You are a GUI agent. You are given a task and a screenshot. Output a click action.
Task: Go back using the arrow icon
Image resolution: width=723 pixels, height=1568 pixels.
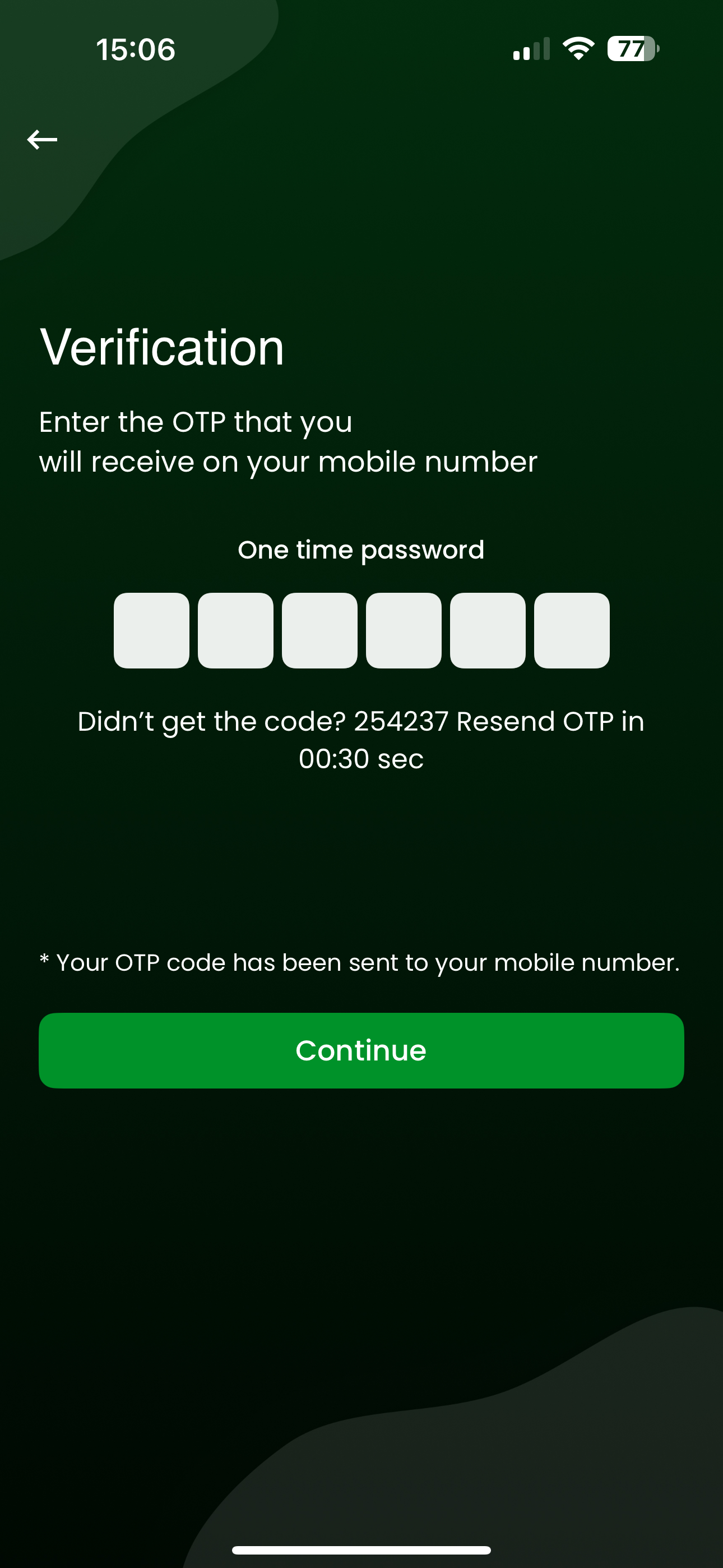coord(42,140)
